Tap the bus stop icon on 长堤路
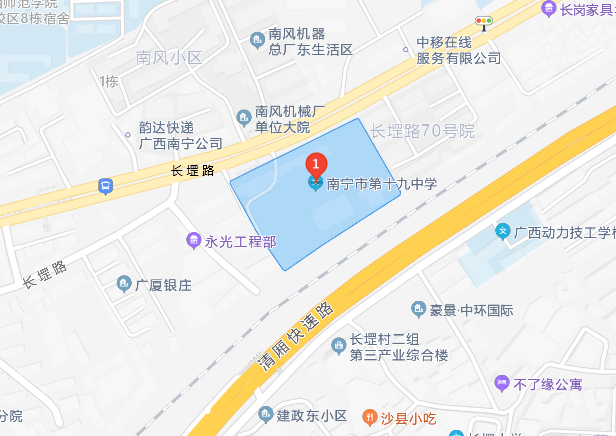The width and height of the screenshot is (616, 436). (105, 186)
